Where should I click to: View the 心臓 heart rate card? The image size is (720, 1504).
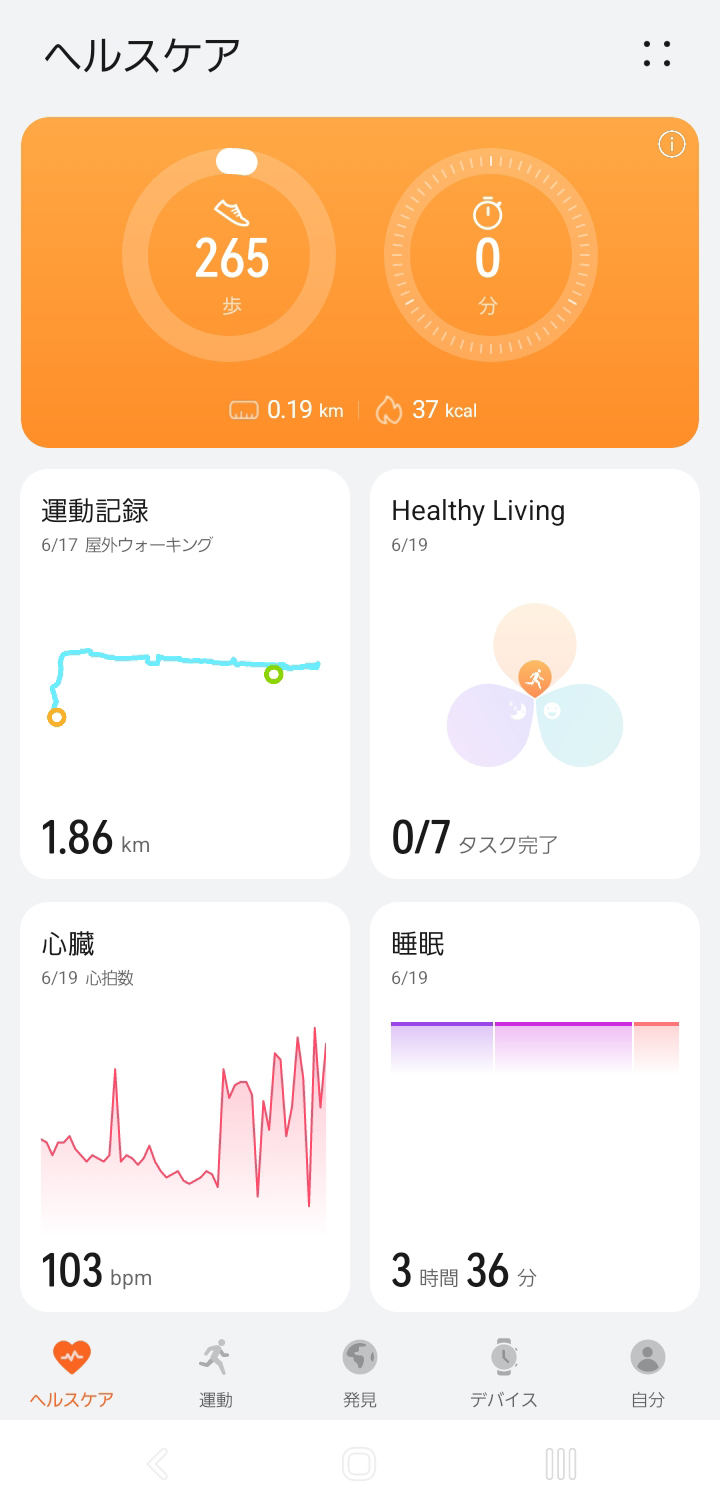[x=185, y=1107]
